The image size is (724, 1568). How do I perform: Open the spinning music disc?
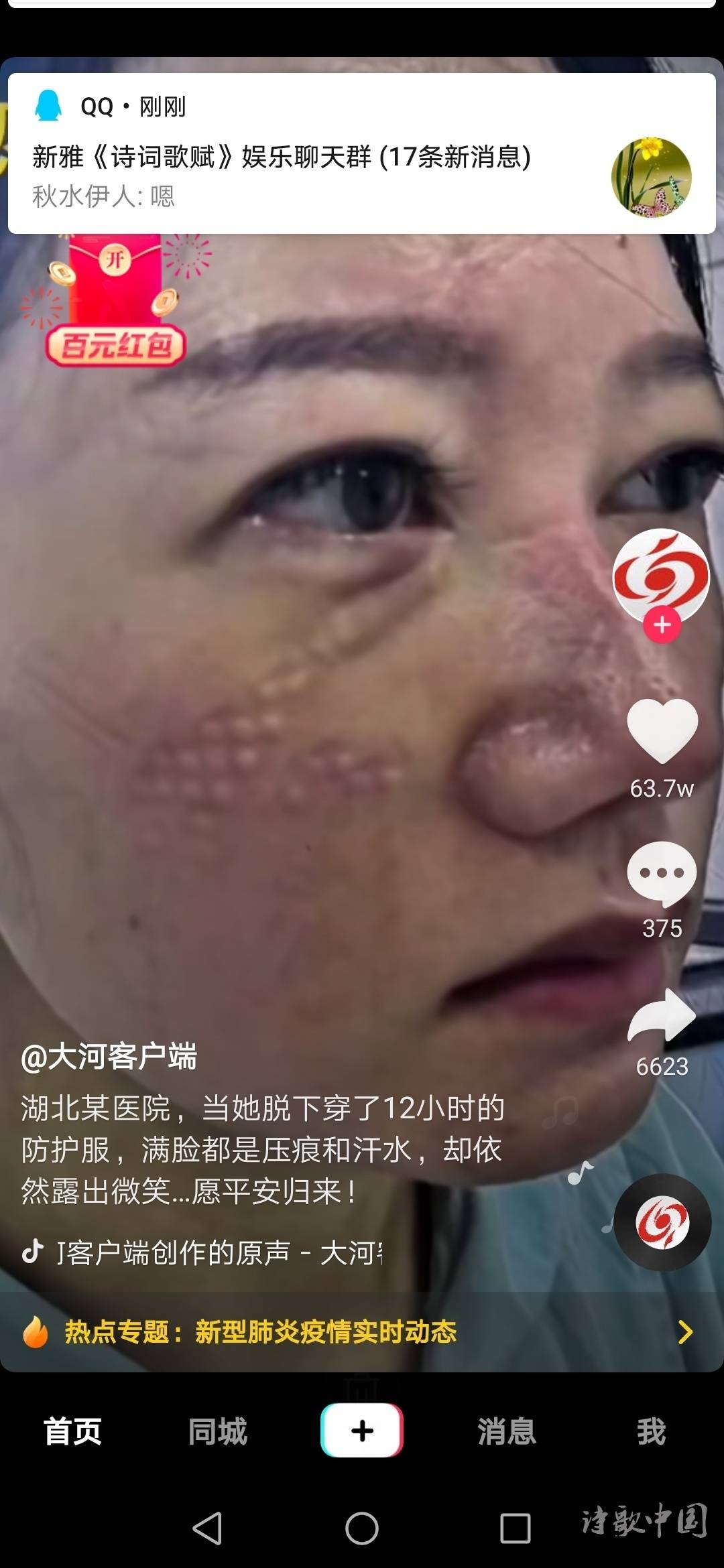point(662,1223)
